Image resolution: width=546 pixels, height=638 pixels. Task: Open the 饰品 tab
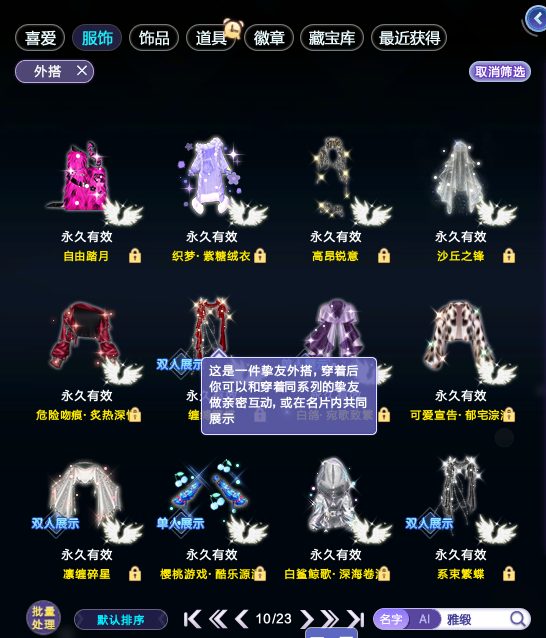[x=154, y=38]
